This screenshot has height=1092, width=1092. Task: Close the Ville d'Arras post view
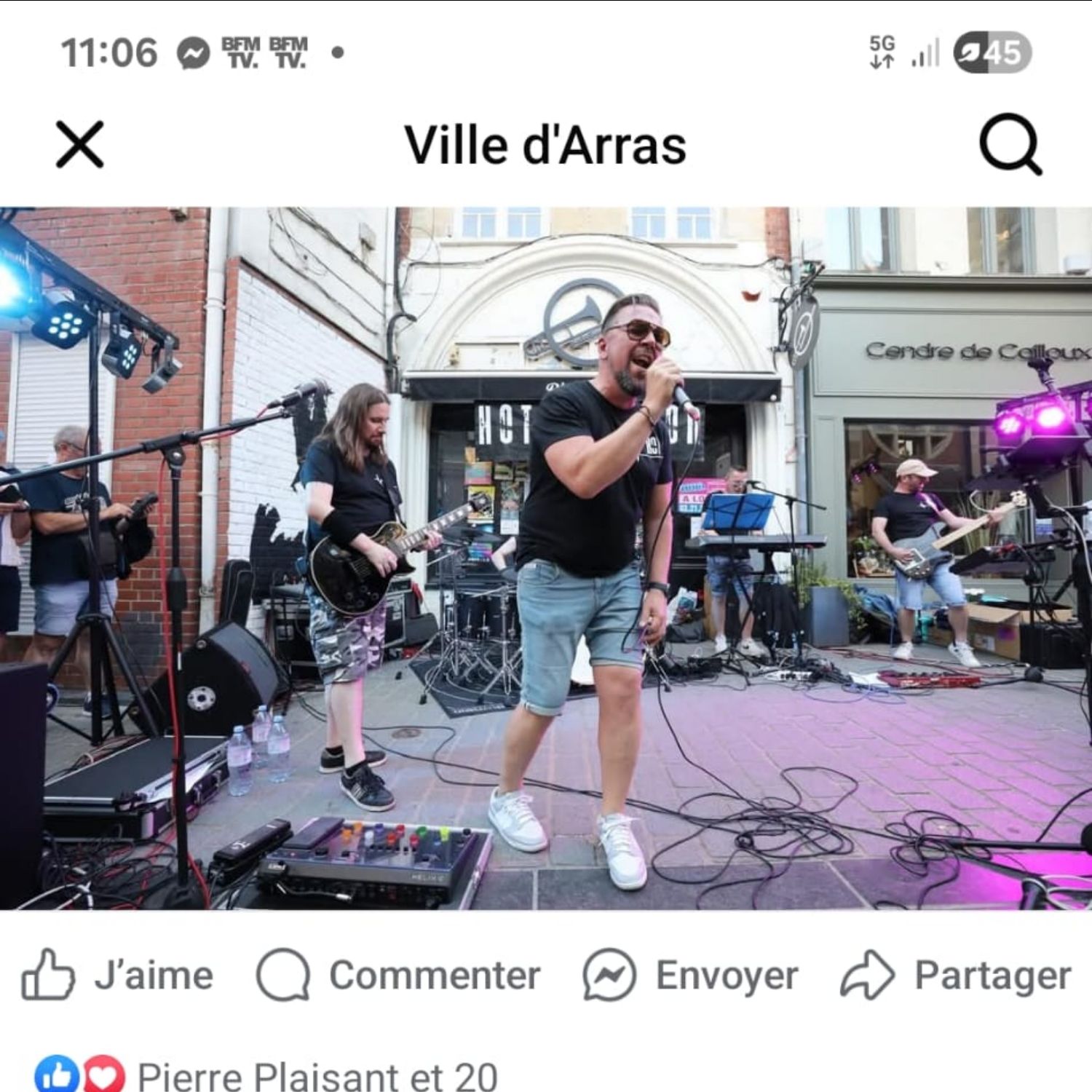pyautogui.click(x=80, y=144)
